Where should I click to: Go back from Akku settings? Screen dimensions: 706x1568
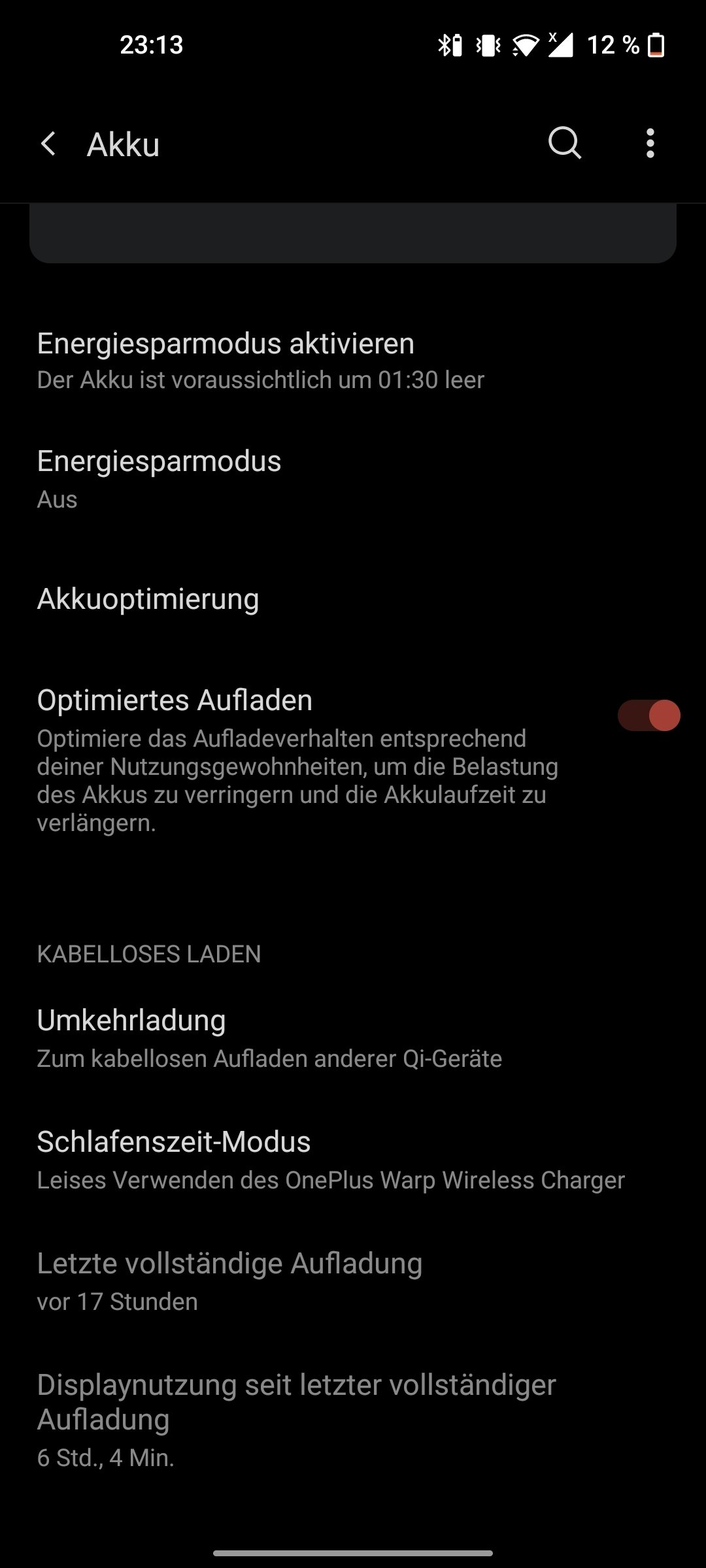click(48, 144)
